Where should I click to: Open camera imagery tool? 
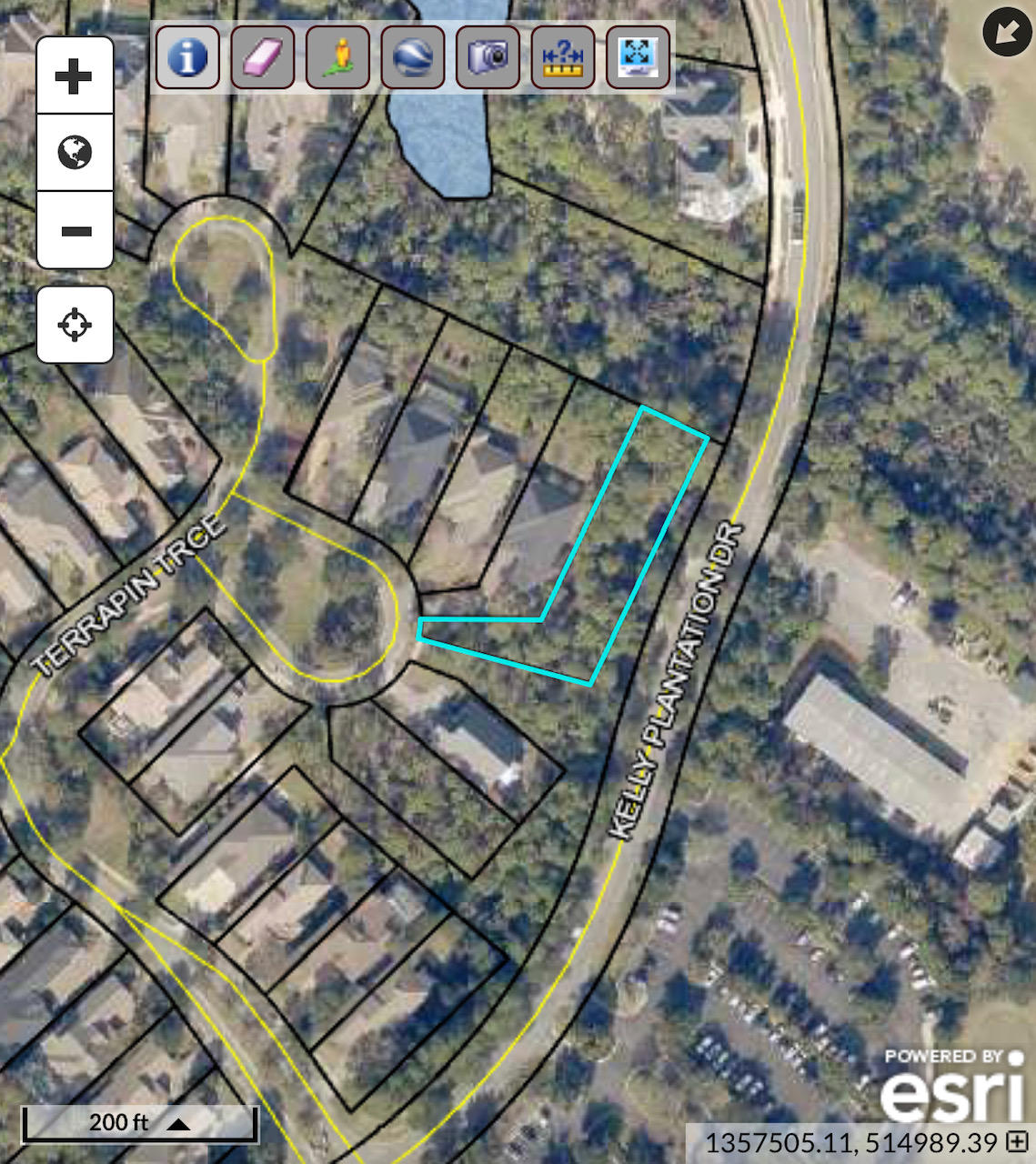tap(488, 57)
